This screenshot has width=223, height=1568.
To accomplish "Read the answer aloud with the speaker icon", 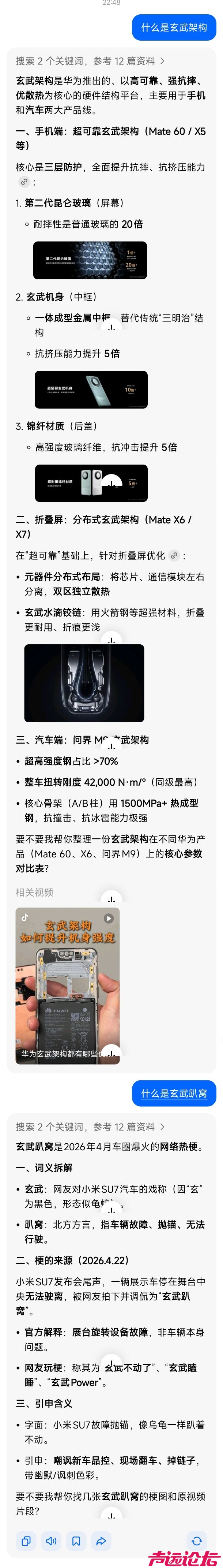I will pyautogui.click(x=52, y=1541).
